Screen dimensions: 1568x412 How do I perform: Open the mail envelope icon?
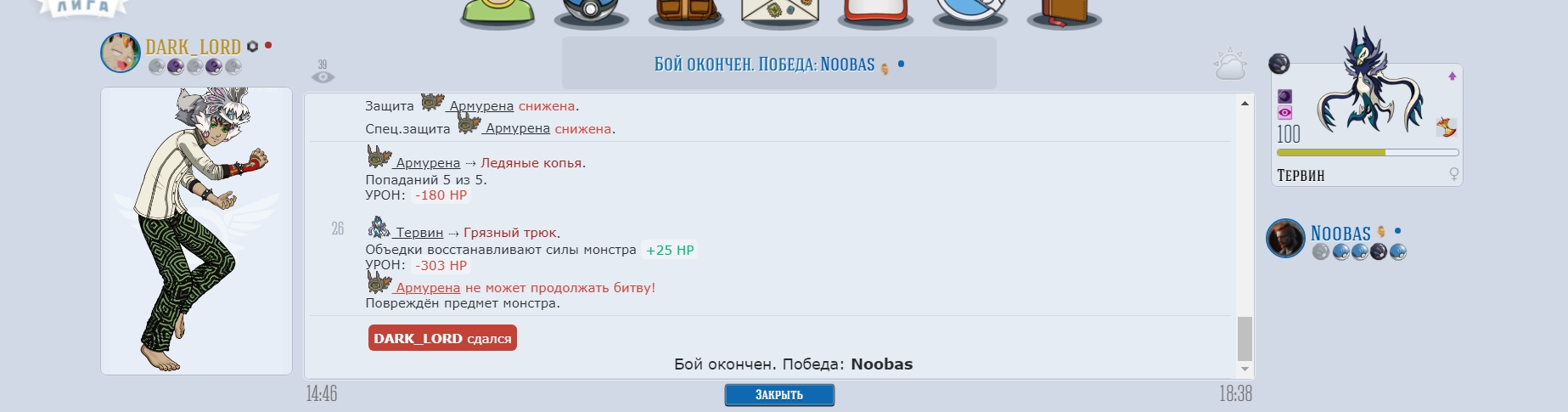780,12
